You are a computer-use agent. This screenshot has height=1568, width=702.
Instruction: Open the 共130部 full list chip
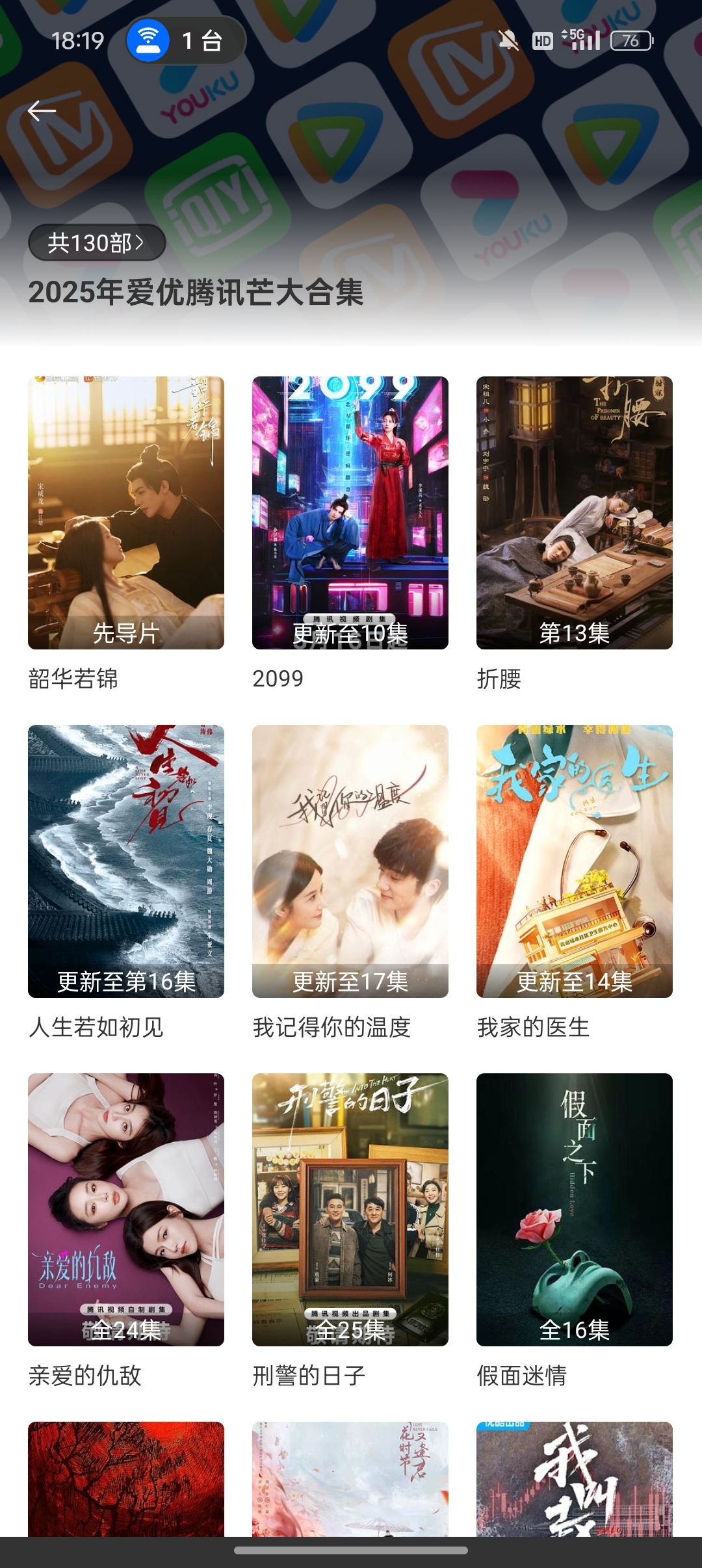97,243
